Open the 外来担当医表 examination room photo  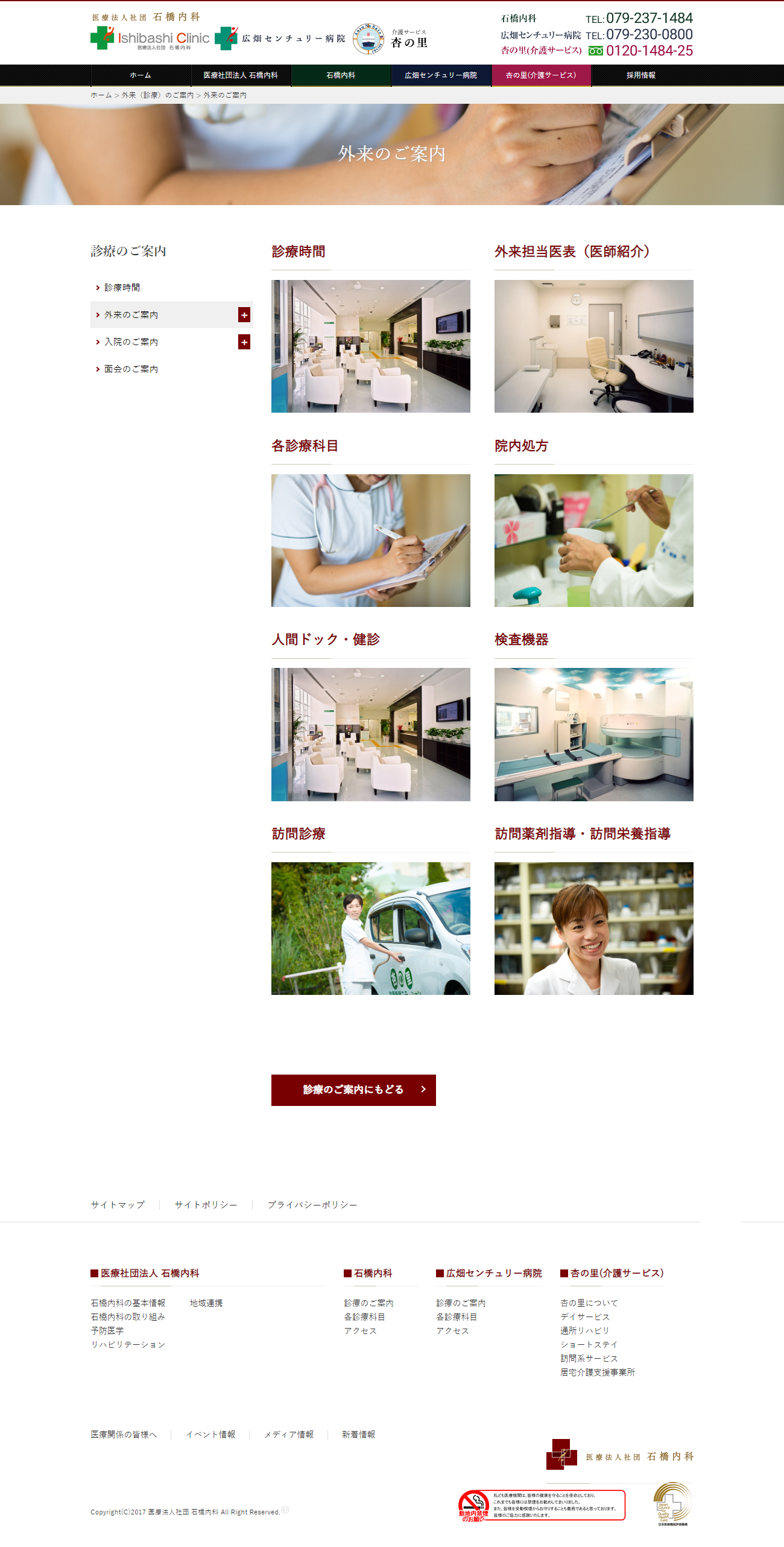593,346
